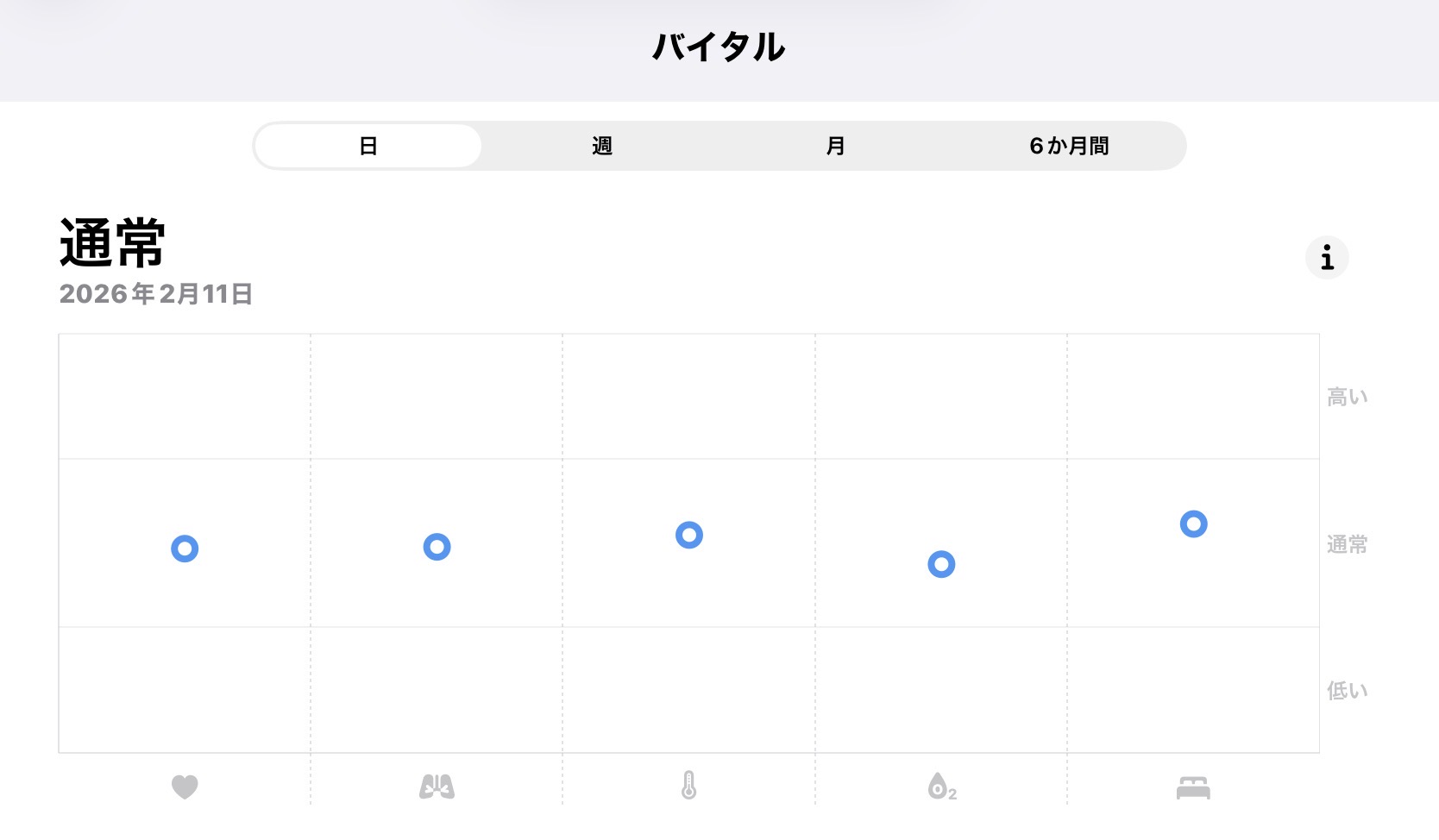This screenshot has height=840, width=1439.
Task: Select the heart rate data point
Action: click(185, 549)
